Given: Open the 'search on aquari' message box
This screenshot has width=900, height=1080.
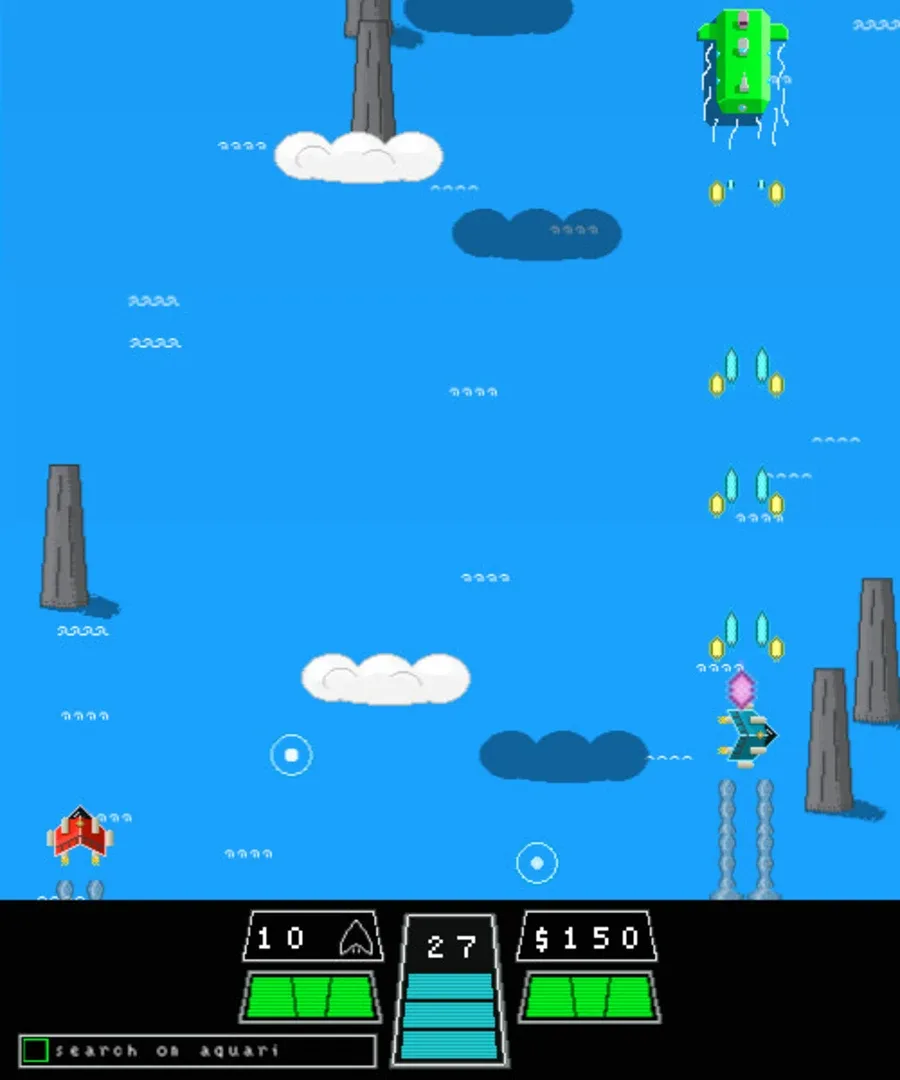Looking at the screenshot, I should point(198,1050).
